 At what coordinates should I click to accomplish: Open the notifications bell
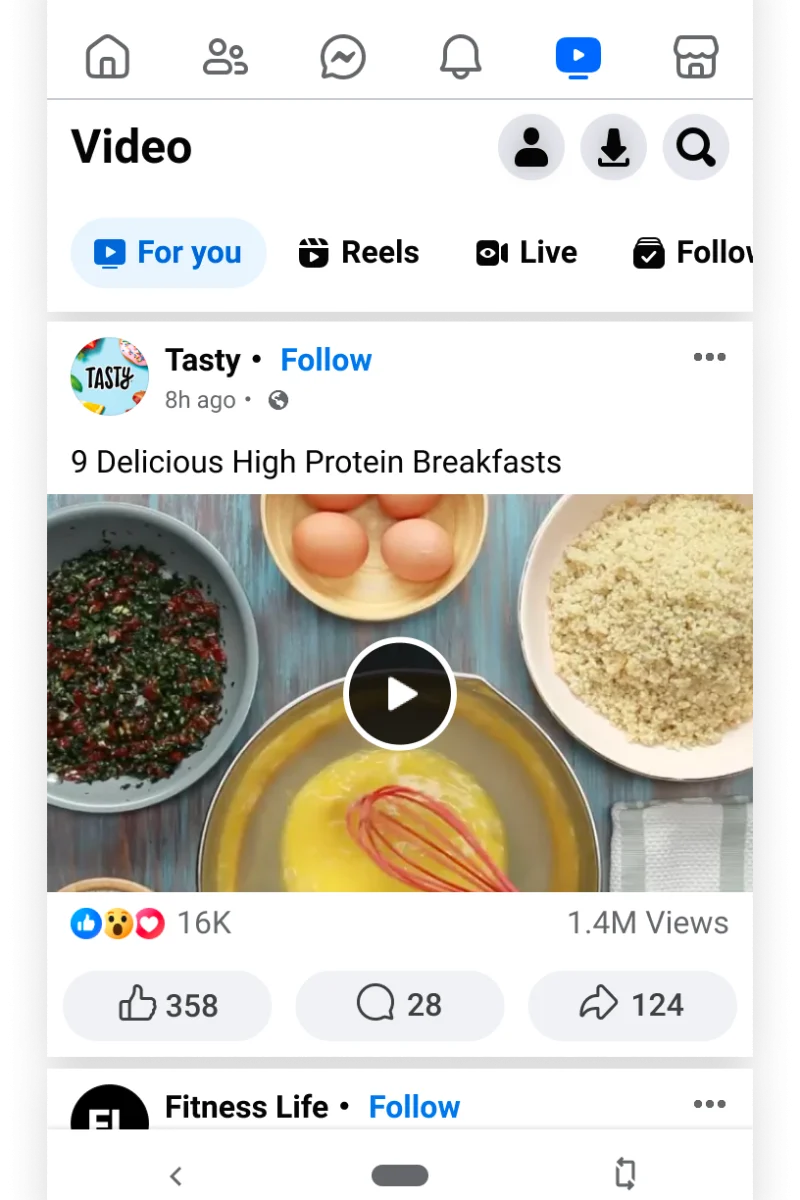460,57
